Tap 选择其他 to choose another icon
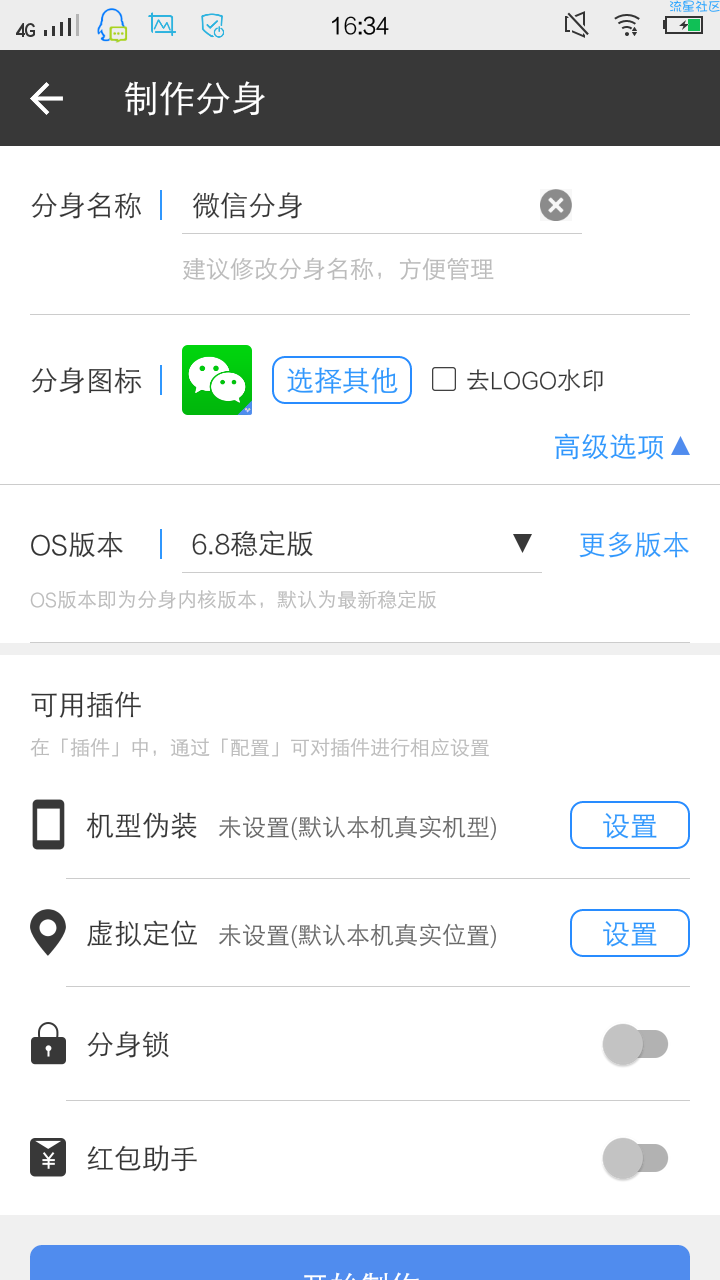This screenshot has height=1280, width=720. pos(342,380)
